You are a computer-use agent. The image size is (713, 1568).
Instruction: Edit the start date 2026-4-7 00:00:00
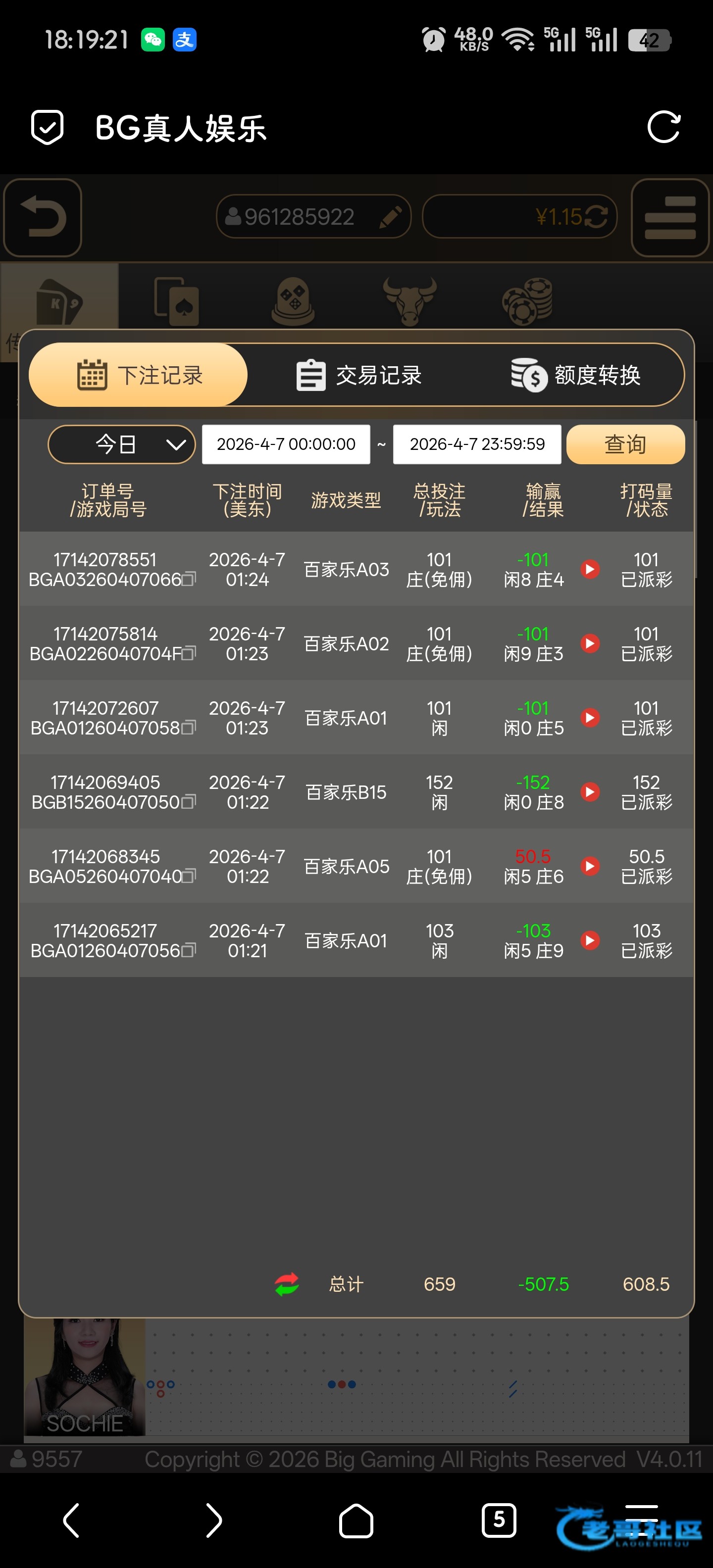(x=286, y=444)
